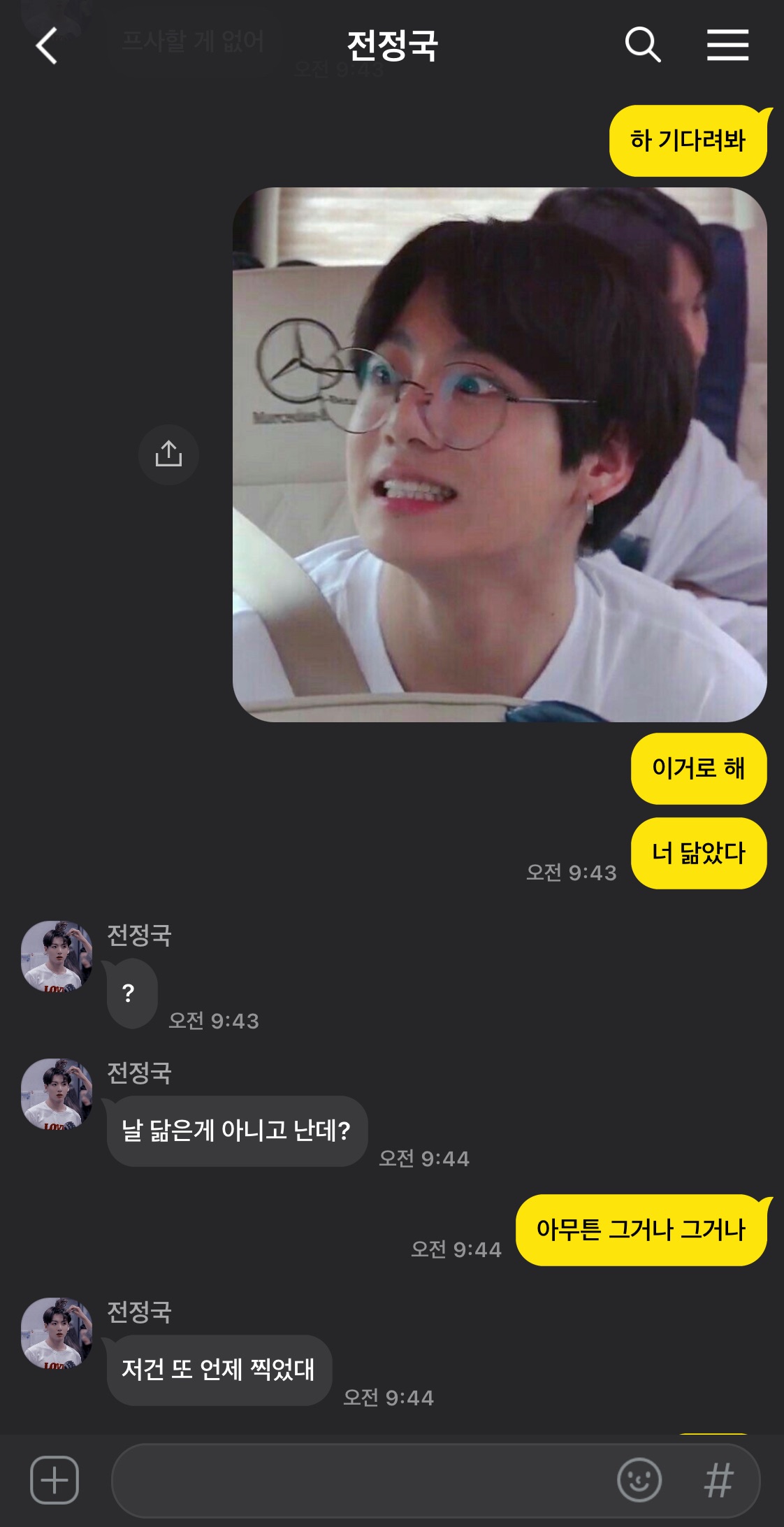Screen dimensions: 784x1527
Task: Open the plus attachment menu
Action: pyautogui.click(x=55, y=1479)
